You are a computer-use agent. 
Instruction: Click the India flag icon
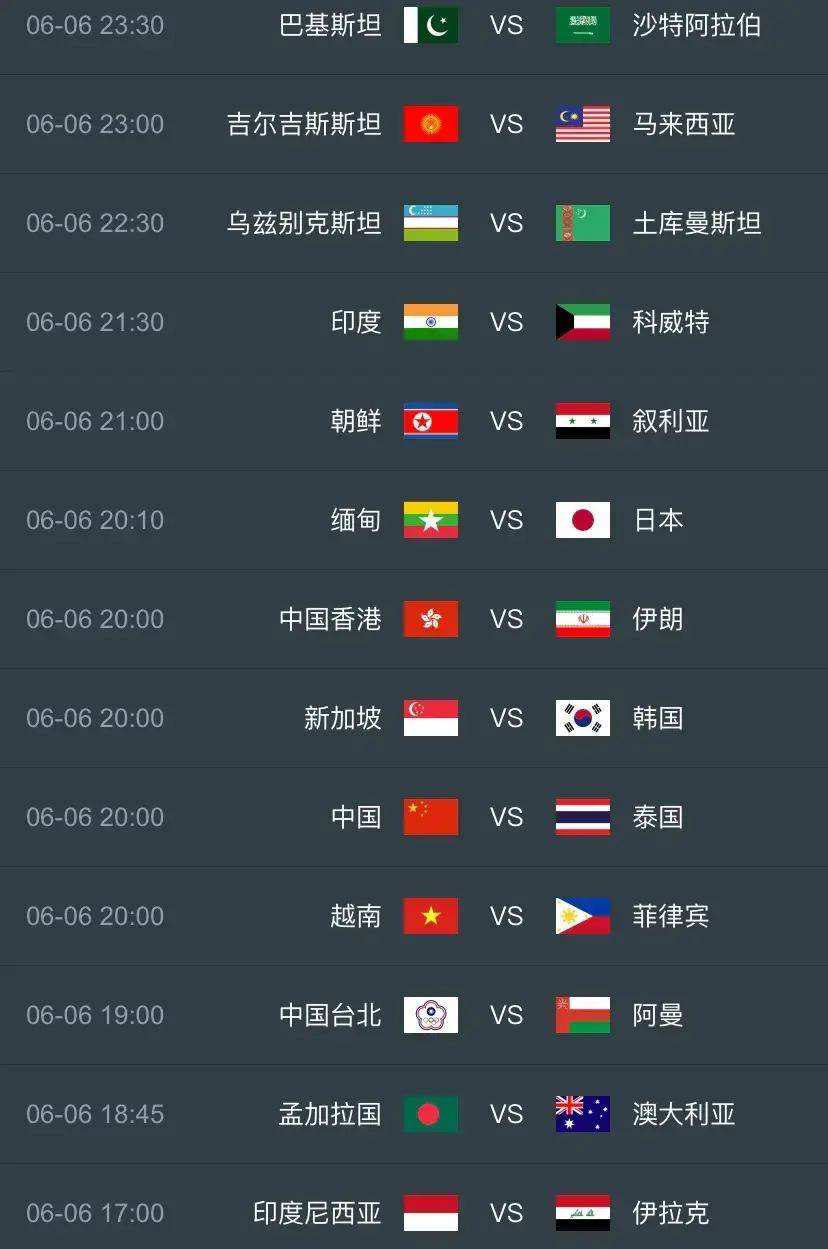click(430, 322)
